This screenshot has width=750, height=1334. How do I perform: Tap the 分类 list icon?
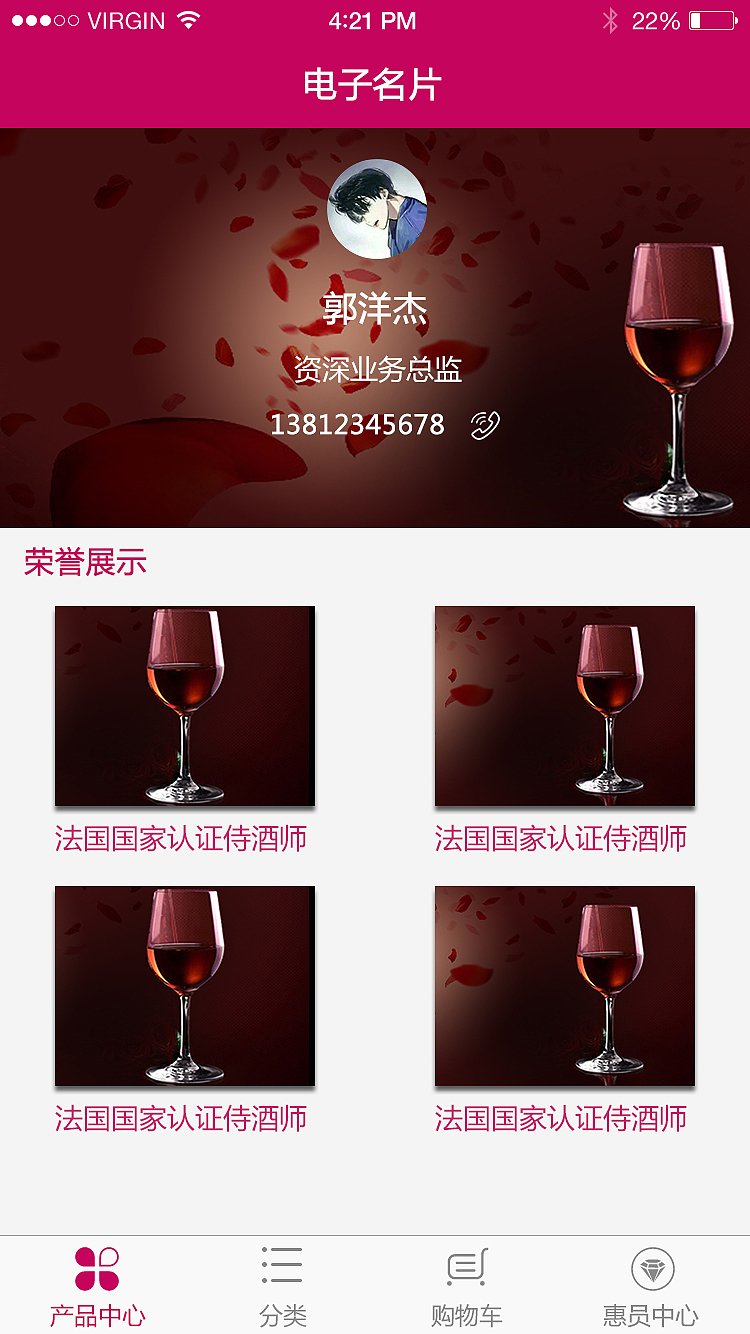coord(281,1263)
